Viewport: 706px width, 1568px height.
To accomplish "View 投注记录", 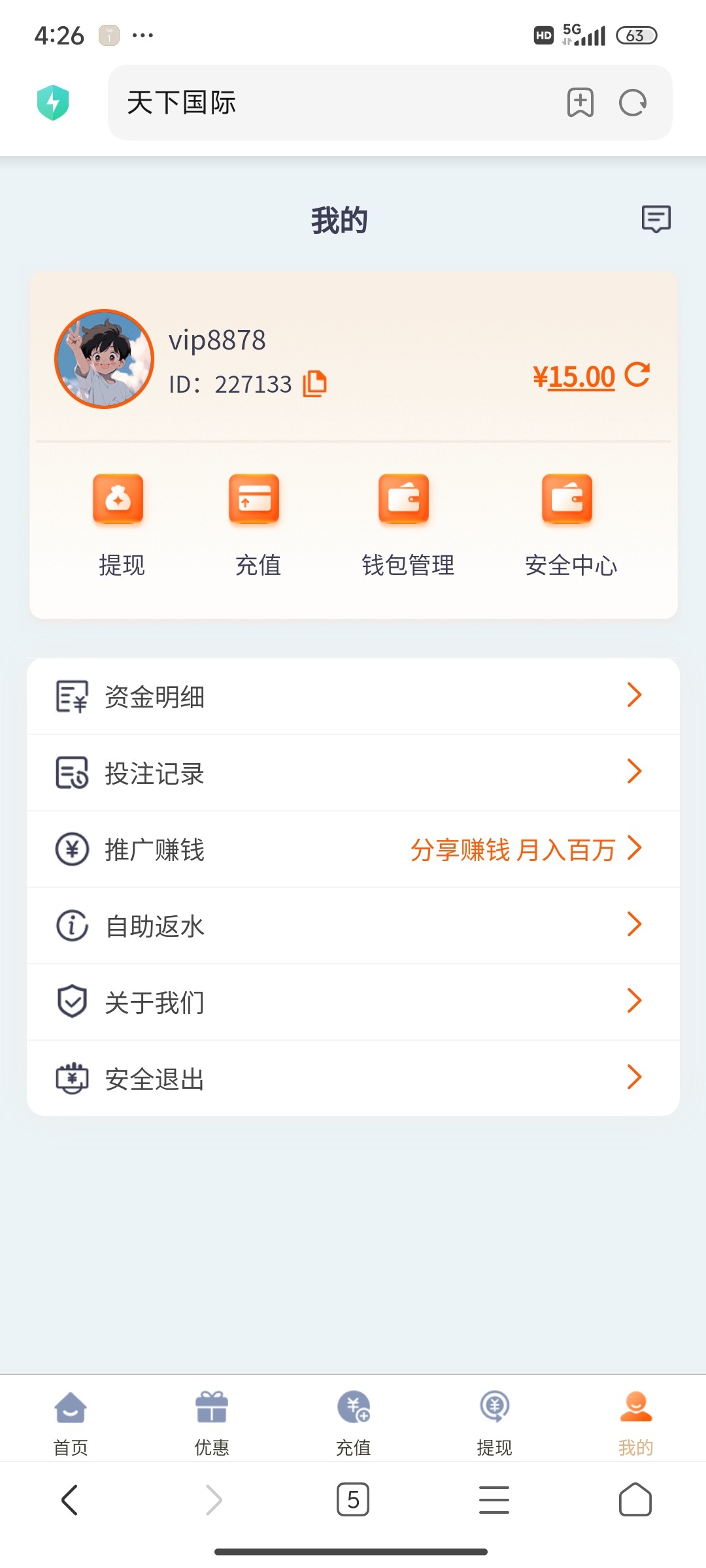I will pyautogui.click(x=353, y=773).
